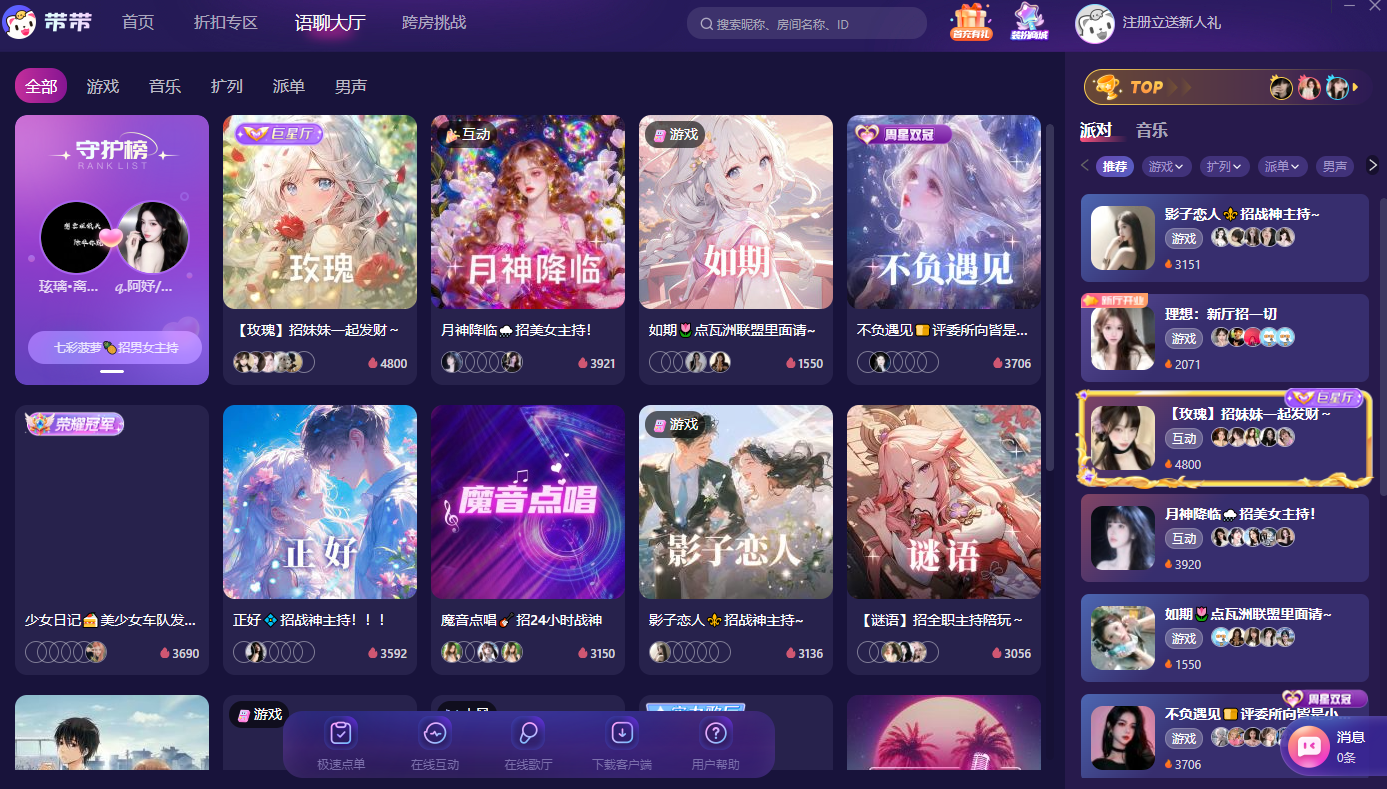Image resolution: width=1387 pixels, height=789 pixels.
Task: Switch to the 首页 tab
Action: coord(138,22)
